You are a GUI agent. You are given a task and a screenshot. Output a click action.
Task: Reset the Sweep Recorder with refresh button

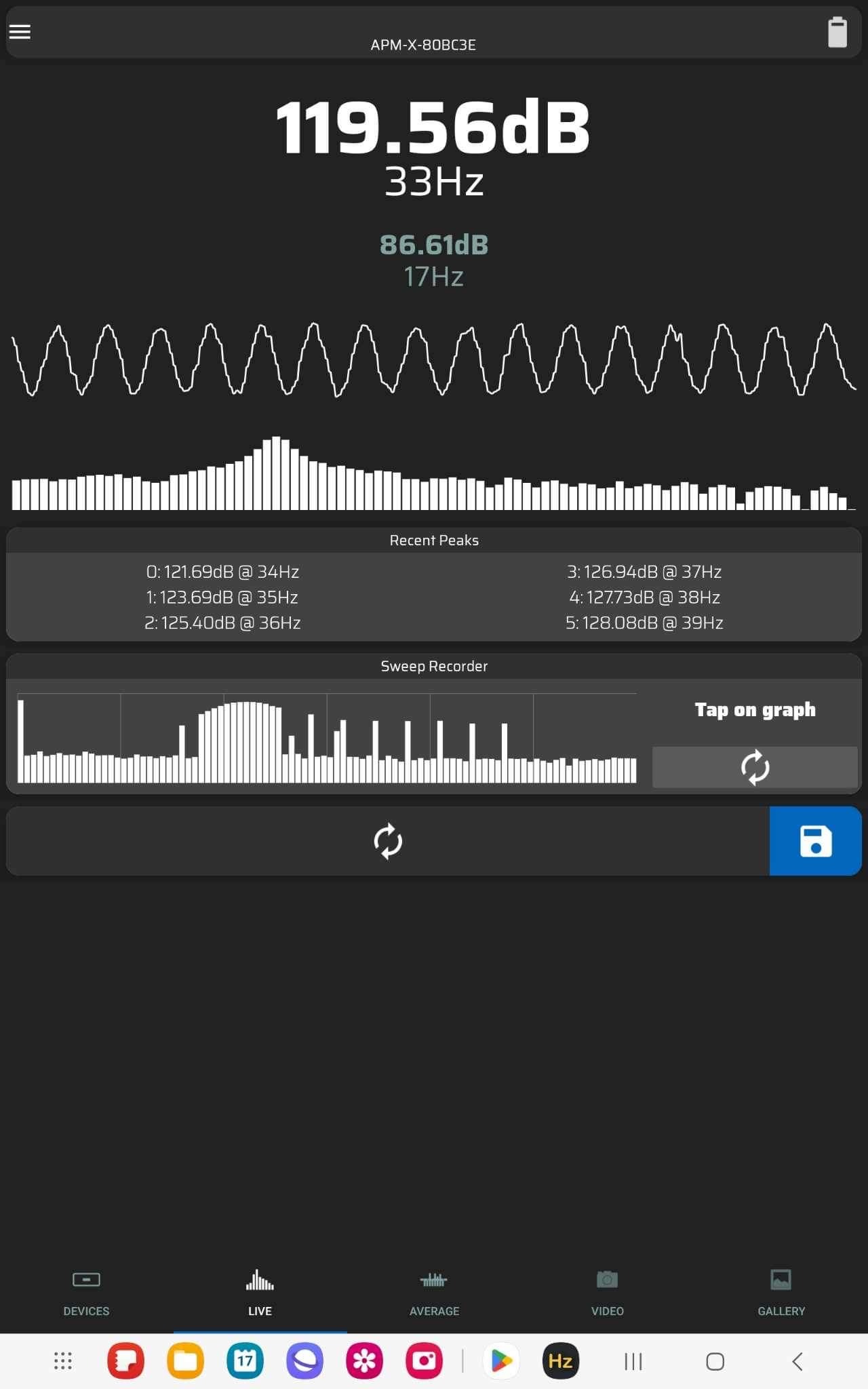[755, 767]
